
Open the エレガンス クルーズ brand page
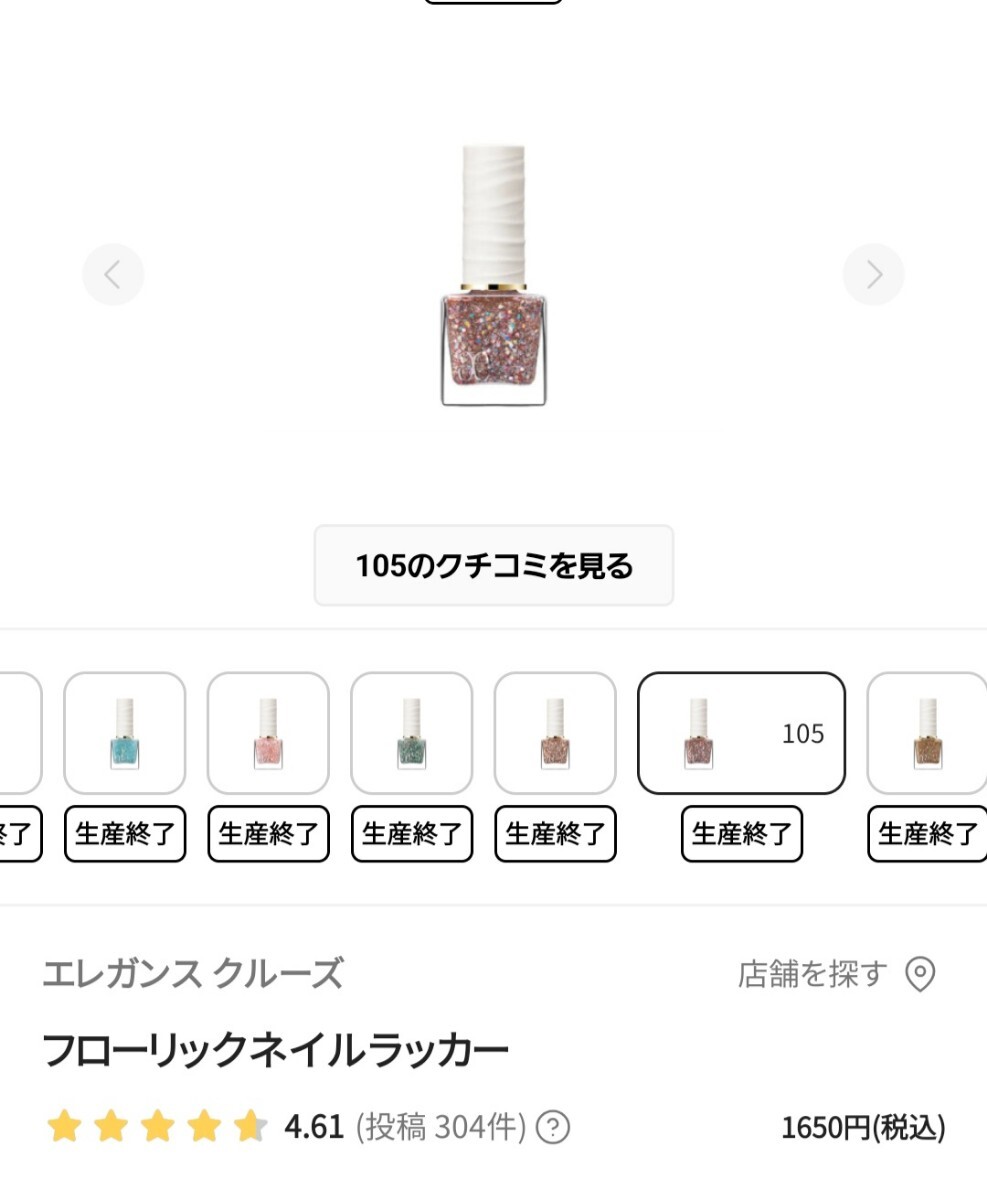[x=193, y=973]
